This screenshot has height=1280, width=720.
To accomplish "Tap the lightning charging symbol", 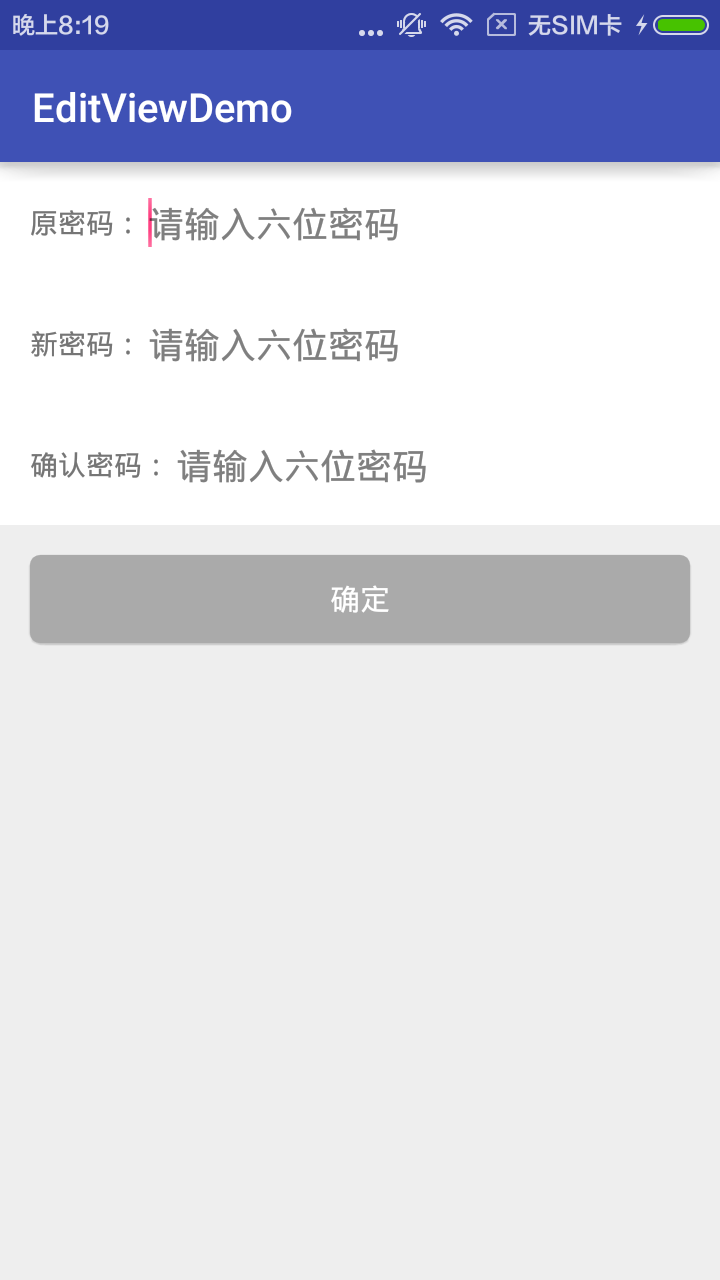I will pyautogui.click(x=641, y=25).
